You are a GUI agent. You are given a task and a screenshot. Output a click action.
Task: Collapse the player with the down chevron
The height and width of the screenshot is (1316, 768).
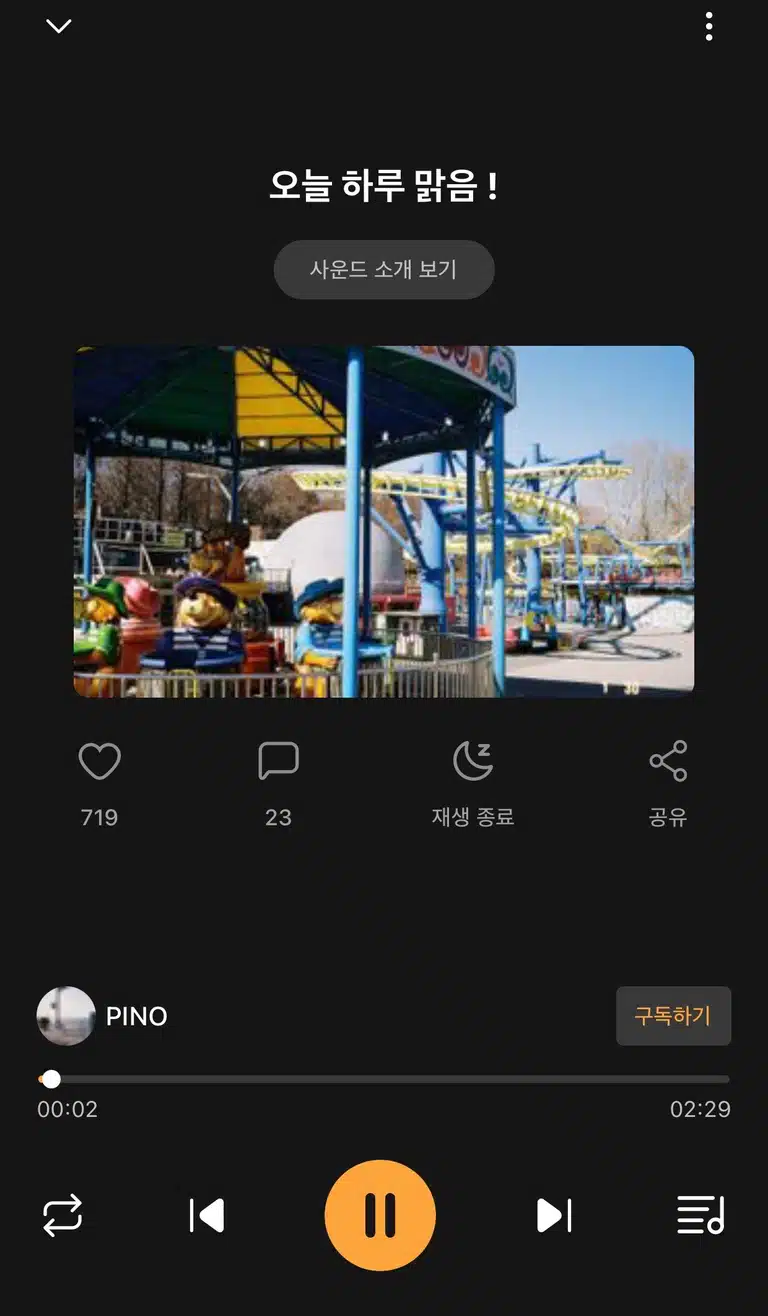click(x=59, y=26)
